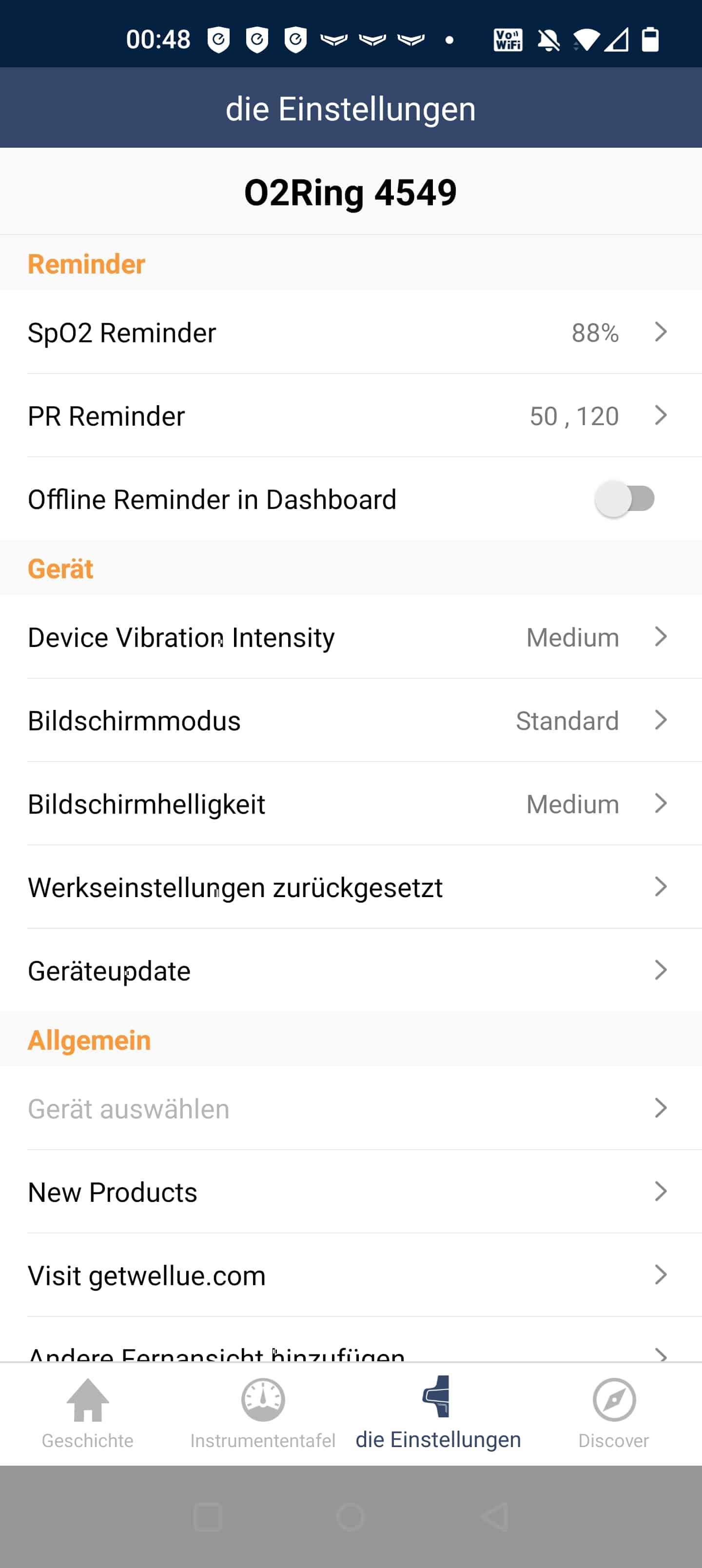Toggle Offline Reminder in Dashboard

(625, 498)
